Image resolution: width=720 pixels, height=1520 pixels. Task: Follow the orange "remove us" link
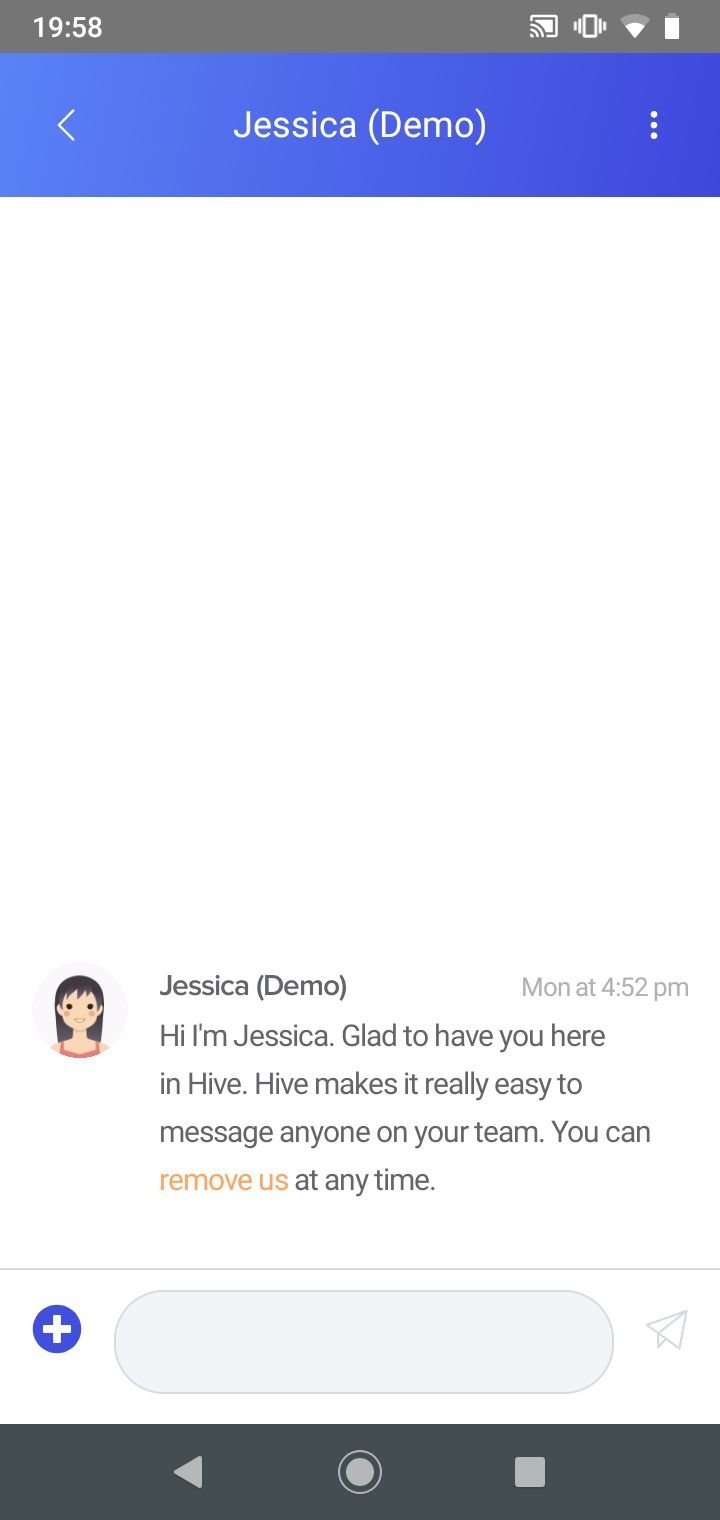tap(224, 1180)
